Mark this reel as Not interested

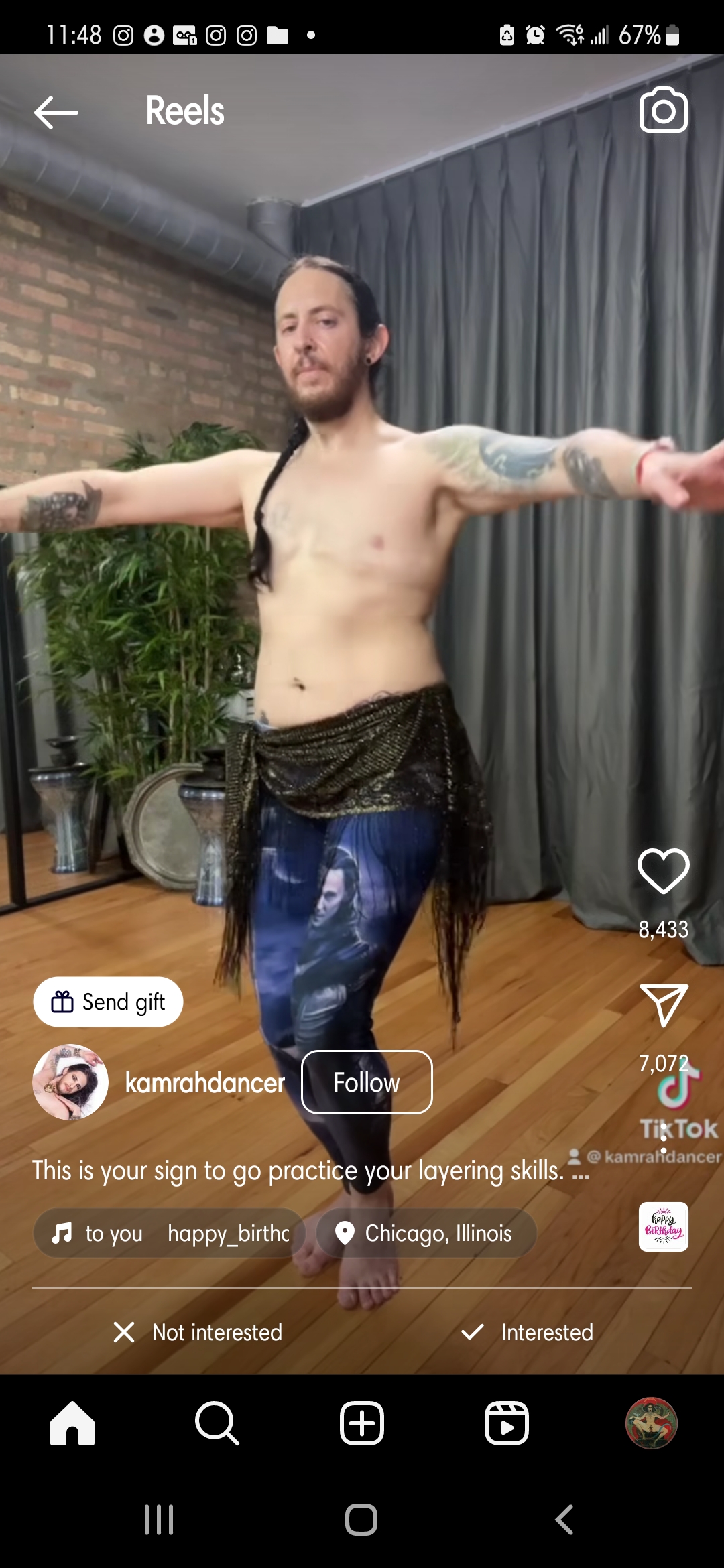click(198, 1332)
